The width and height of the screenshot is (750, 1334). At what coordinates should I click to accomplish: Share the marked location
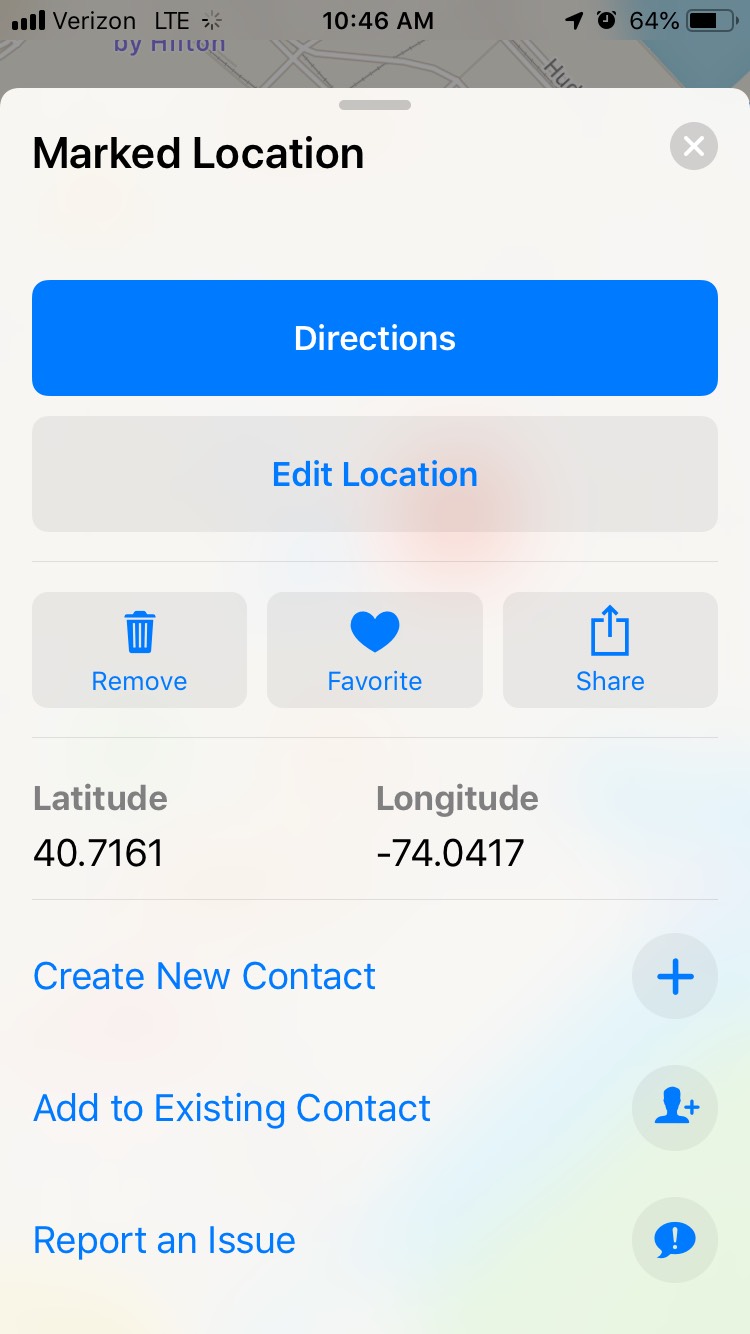pyautogui.click(x=610, y=650)
